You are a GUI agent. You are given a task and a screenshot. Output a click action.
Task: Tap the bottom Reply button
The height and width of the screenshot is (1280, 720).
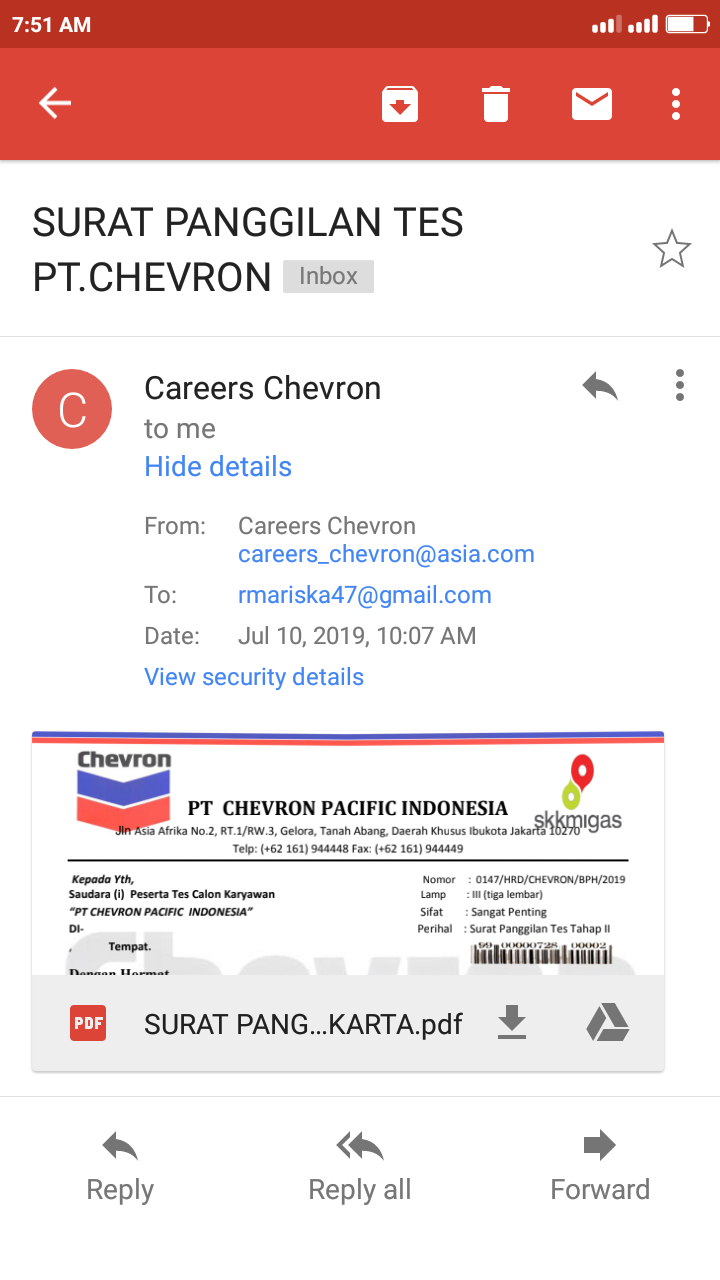click(120, 1167)
